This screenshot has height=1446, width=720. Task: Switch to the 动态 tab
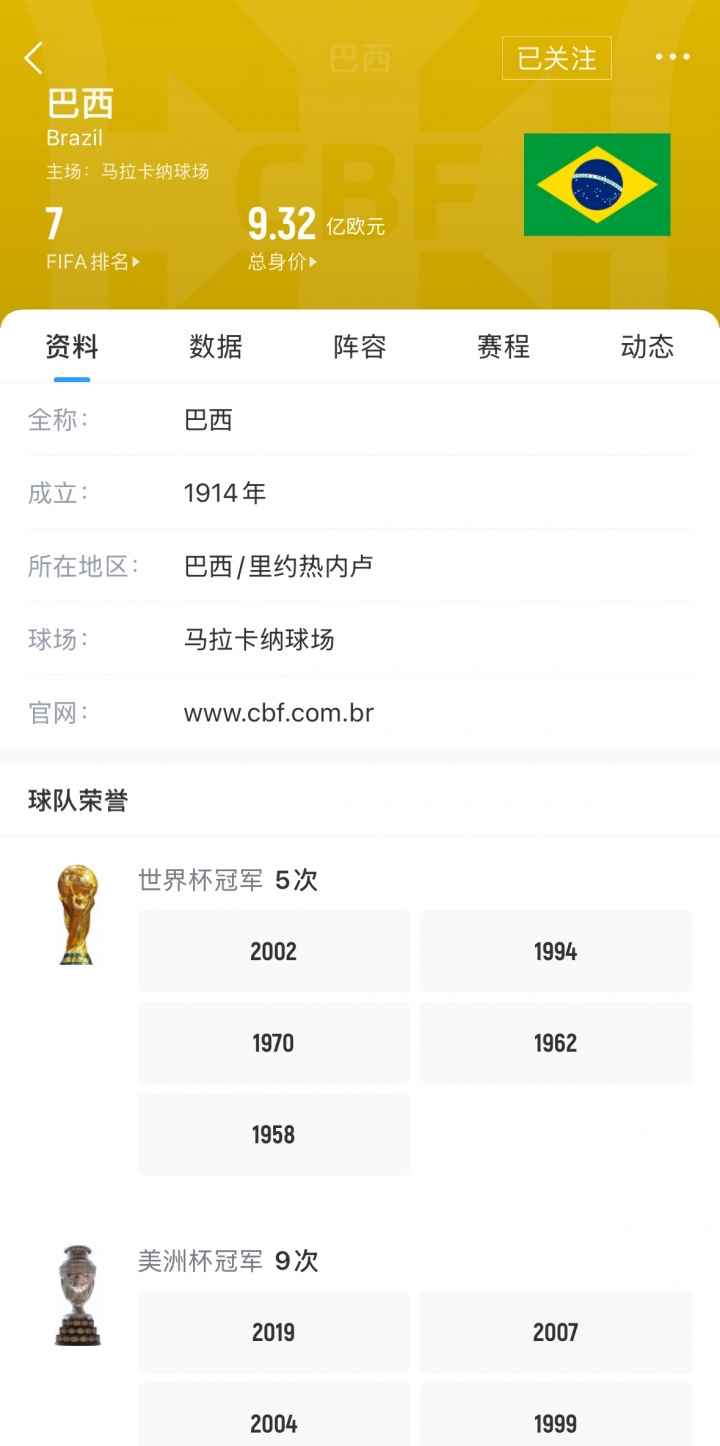coord(647,347)
